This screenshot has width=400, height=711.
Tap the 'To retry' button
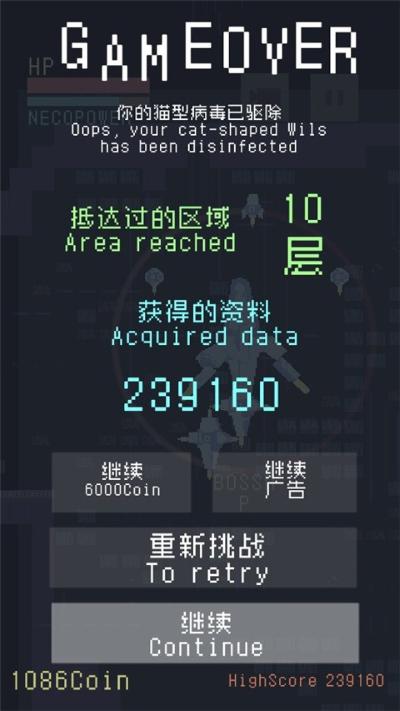tap(203, 557)
